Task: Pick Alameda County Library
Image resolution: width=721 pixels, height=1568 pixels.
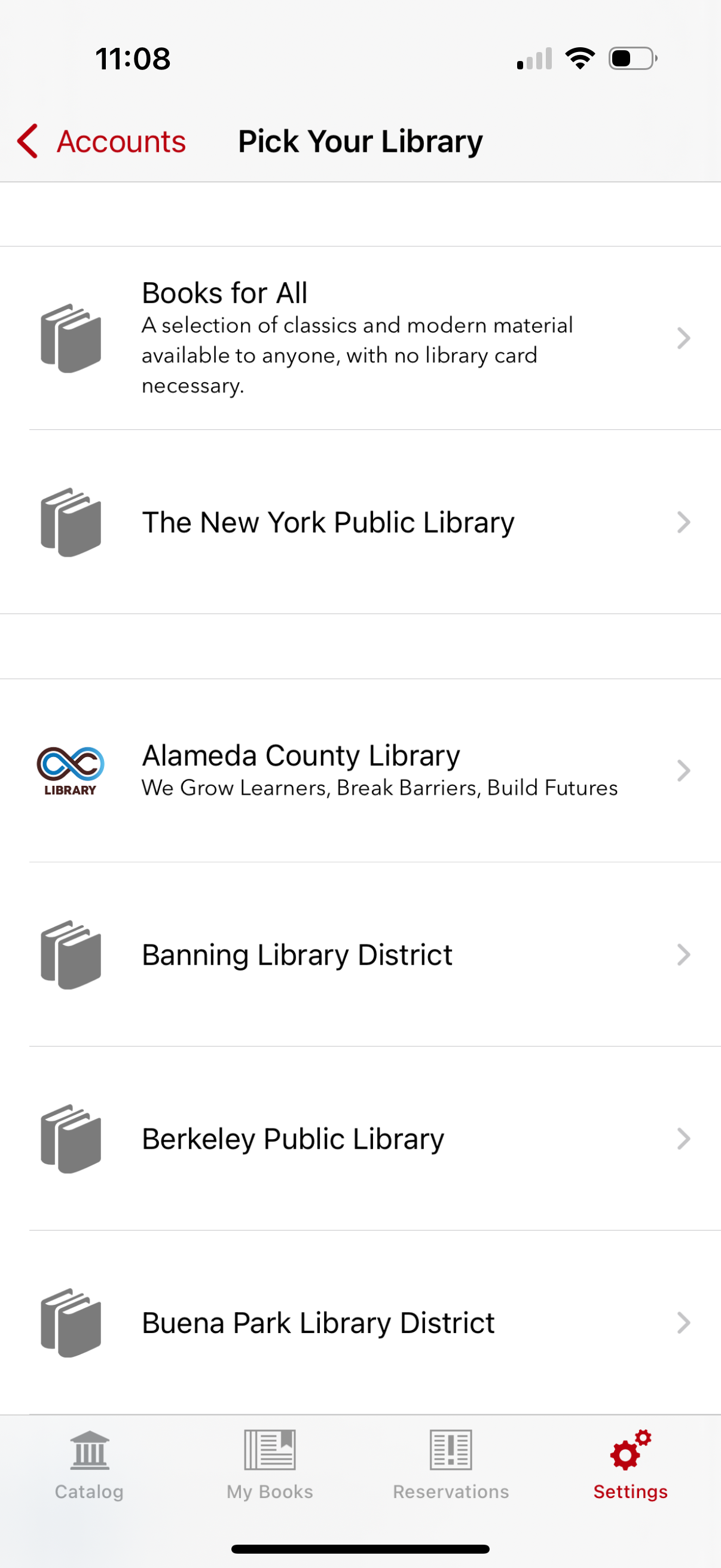Action: pyautogui.click(x=359, y=770)
